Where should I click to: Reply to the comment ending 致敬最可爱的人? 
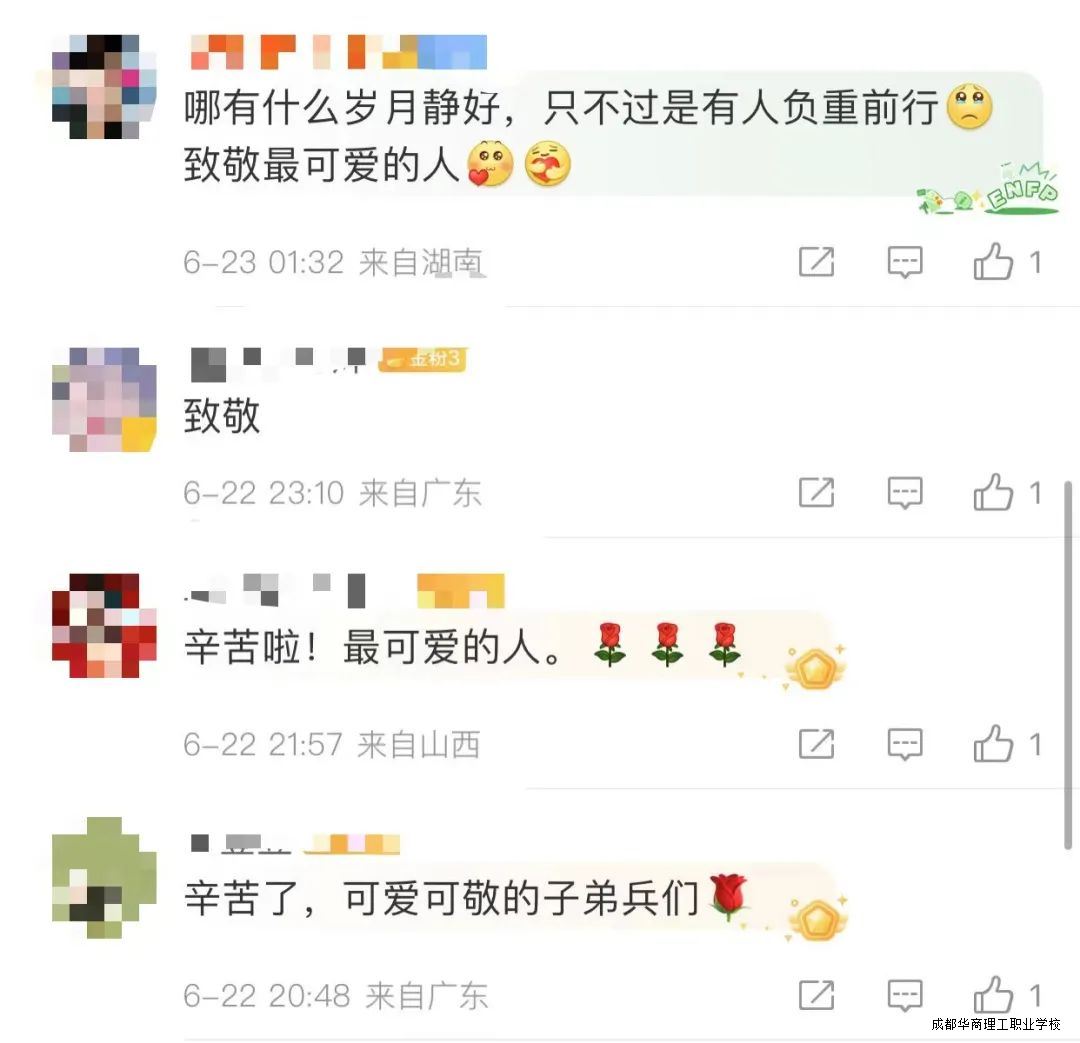pyautogui.click(x=905, y=263)
